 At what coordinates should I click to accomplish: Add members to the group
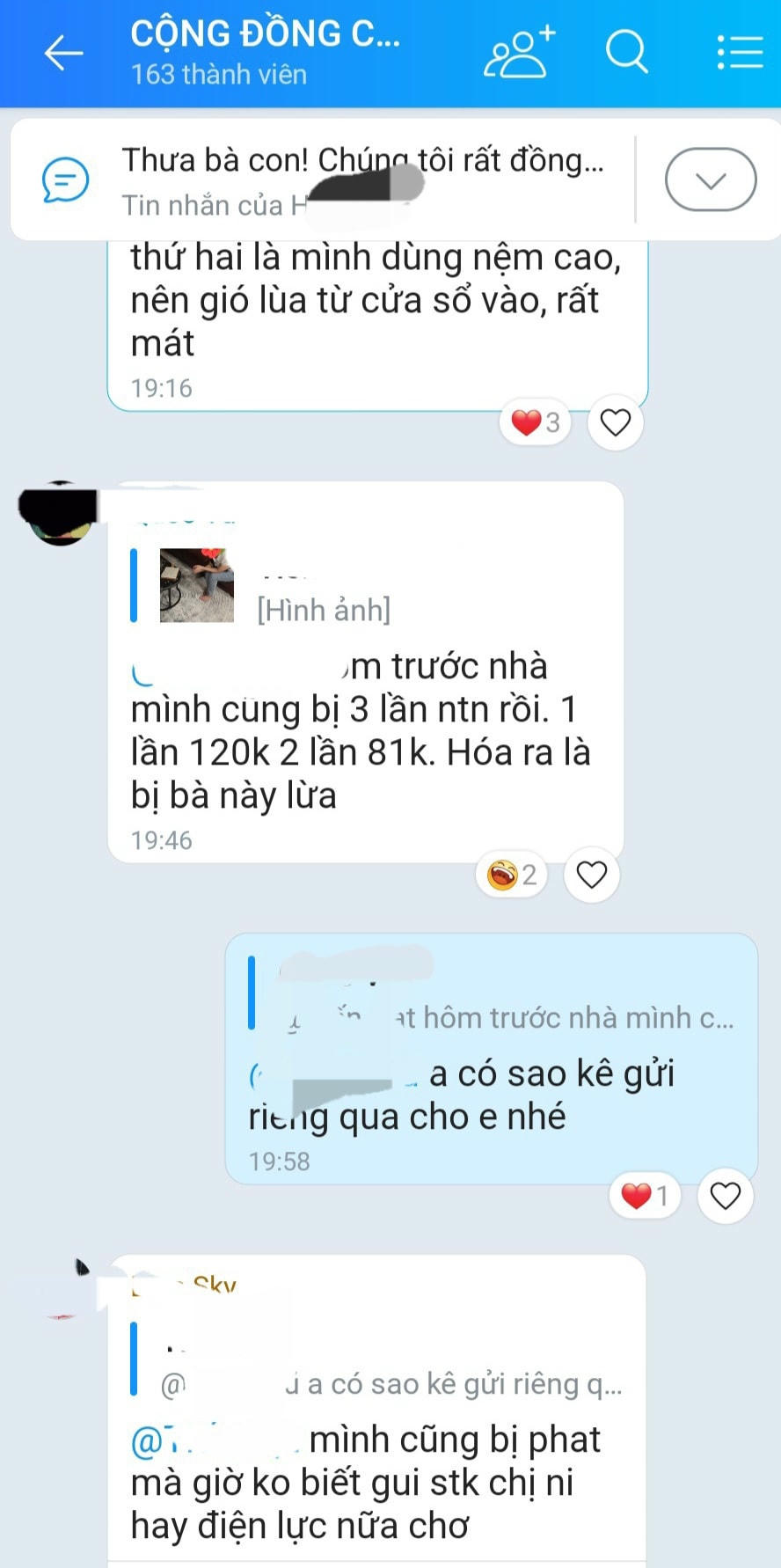(x=520, y=53)
